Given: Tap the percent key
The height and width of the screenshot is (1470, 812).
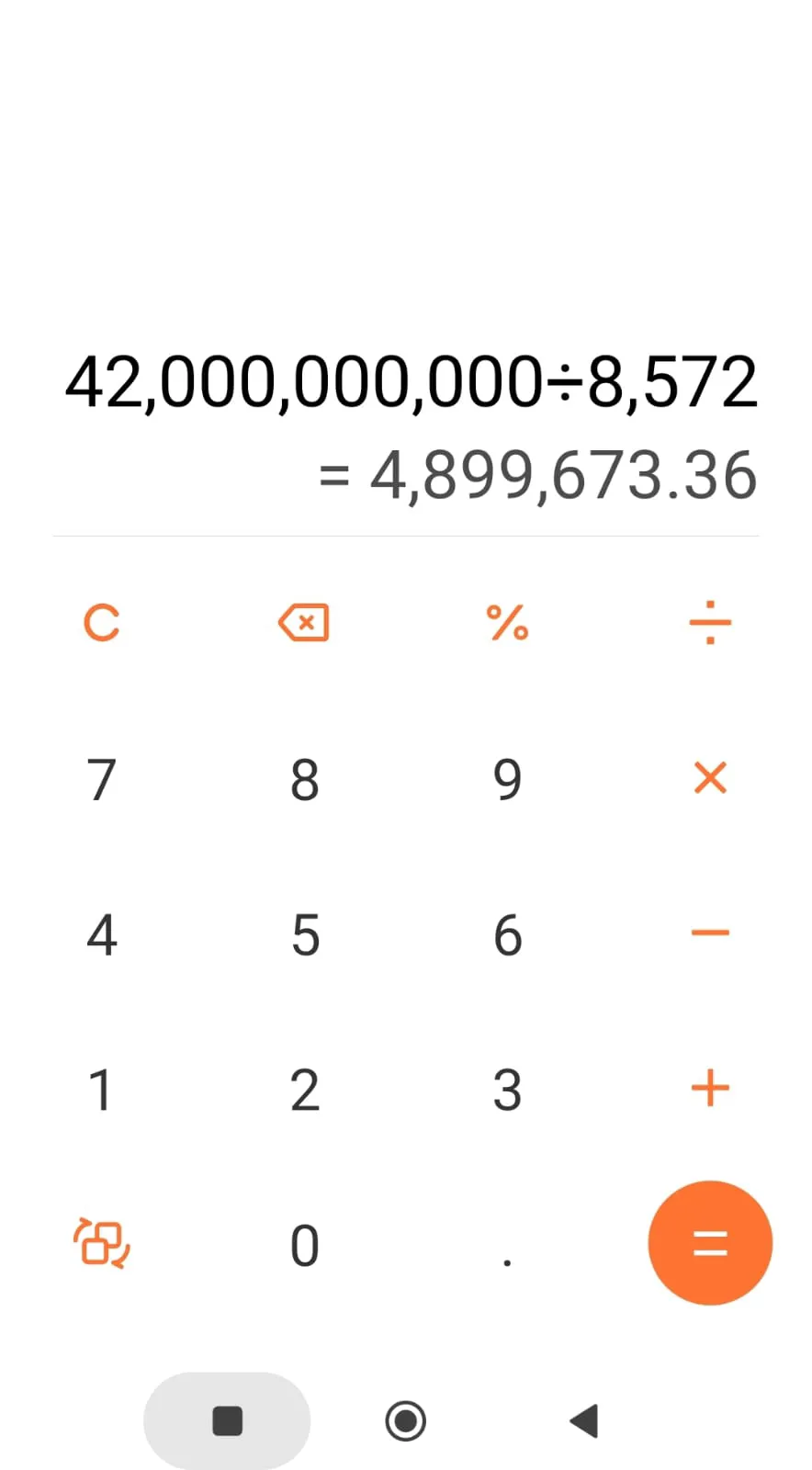Looking at the screenshot, I should coord(507,623).
